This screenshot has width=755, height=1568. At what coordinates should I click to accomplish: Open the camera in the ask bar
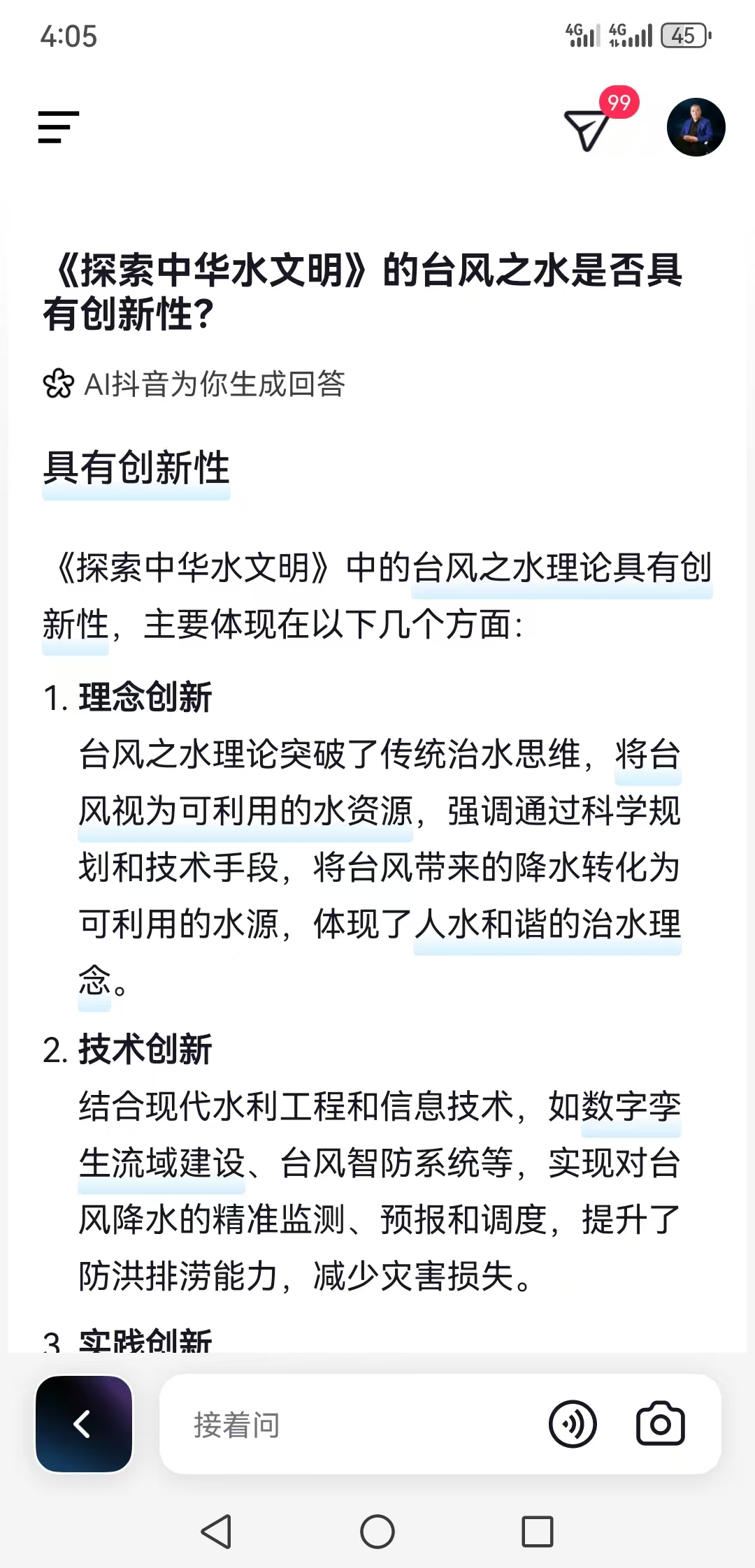pyautogui.click(x=660, y=1424)
